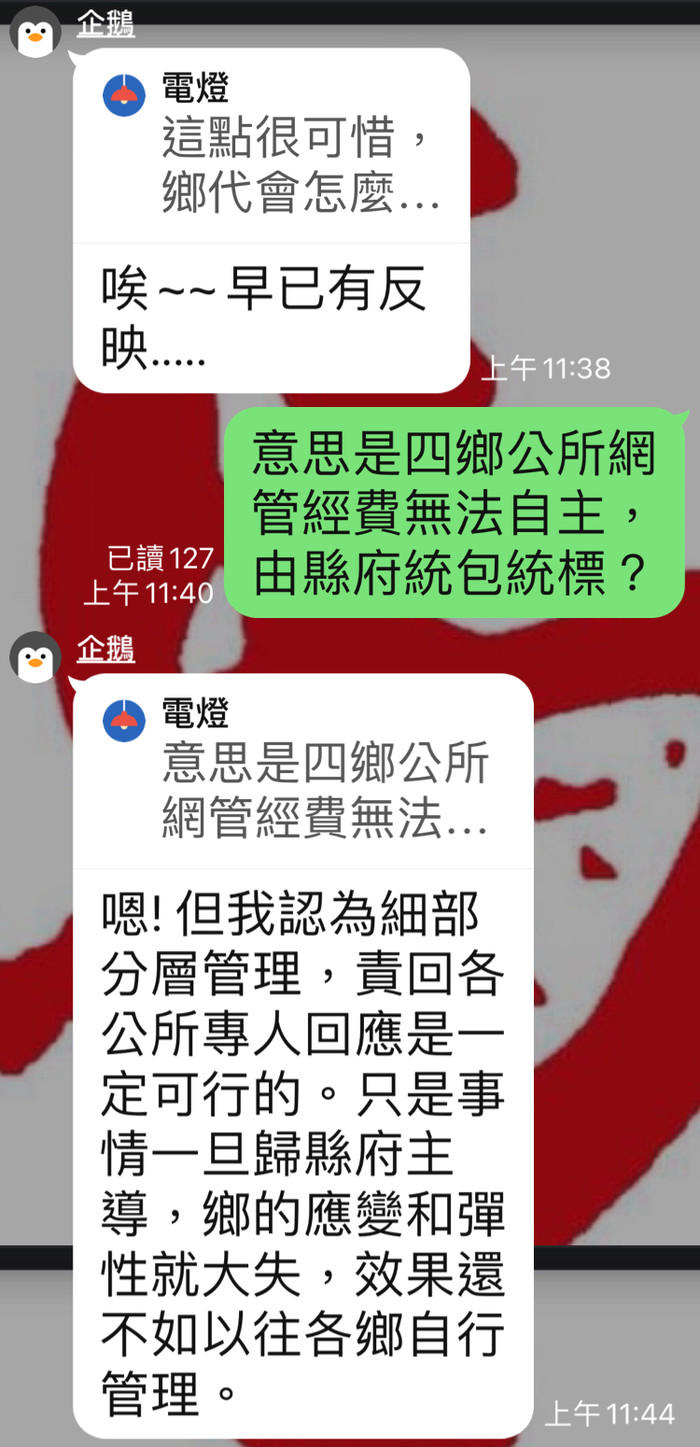Jump to quoted 意思是四鄉公所 reply preview
The height and width of the screenshot is (1447, 700).
coord(302,772)
